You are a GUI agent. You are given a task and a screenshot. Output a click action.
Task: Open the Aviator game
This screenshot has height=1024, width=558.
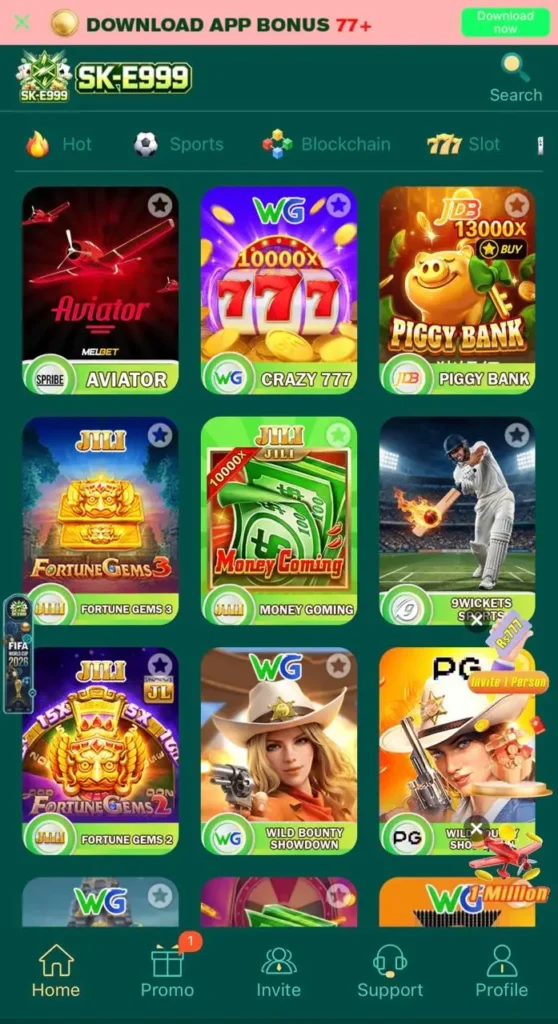(100, 291)
